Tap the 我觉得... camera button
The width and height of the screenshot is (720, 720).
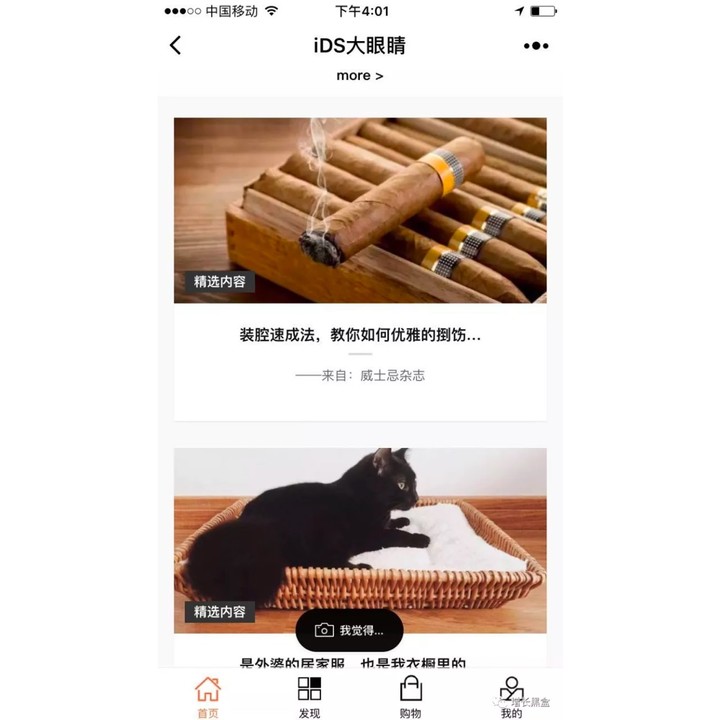[349, 630]
